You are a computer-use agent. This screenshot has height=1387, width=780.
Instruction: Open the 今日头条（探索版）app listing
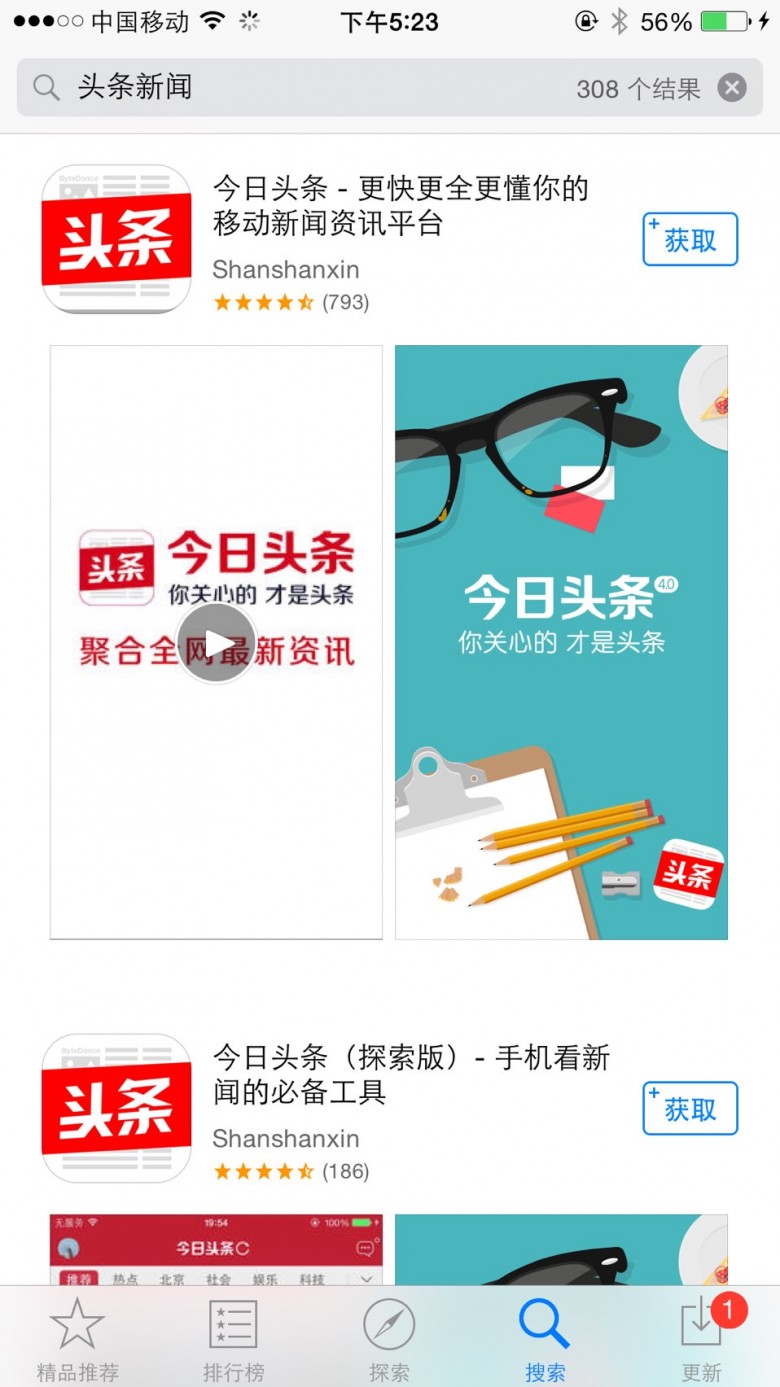click(411, 1075)
